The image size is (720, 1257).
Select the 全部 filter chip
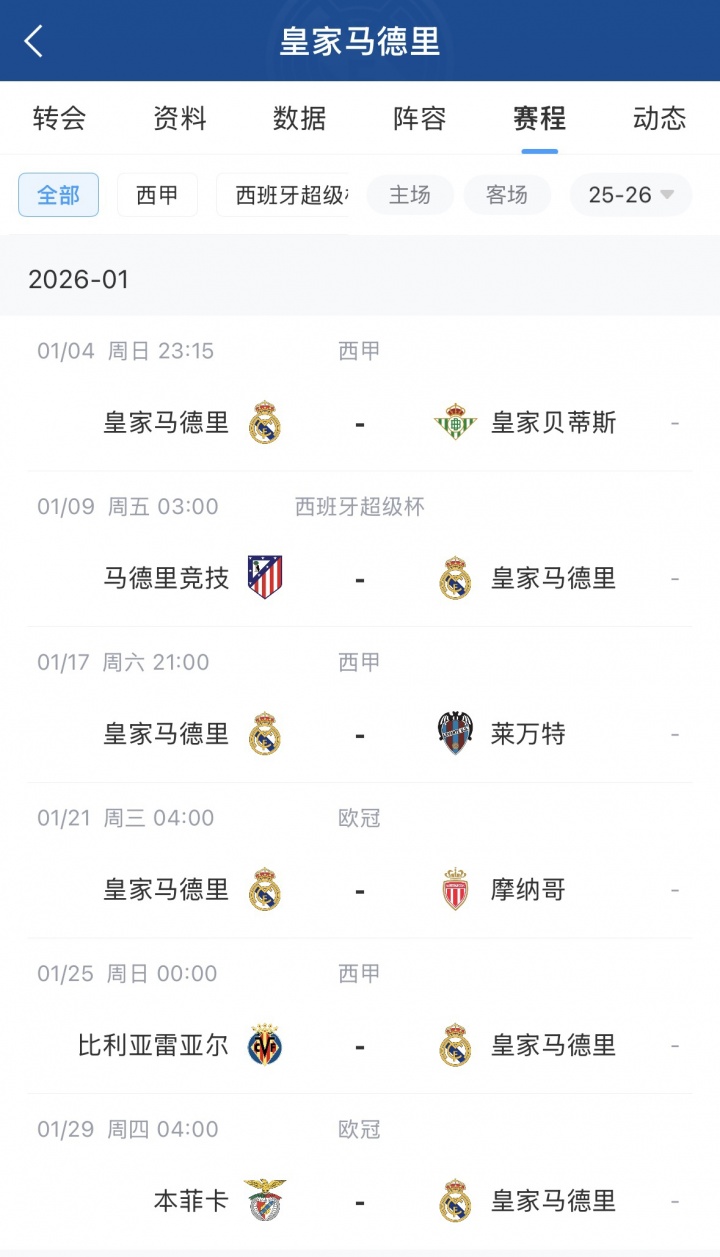pos(58,195)
